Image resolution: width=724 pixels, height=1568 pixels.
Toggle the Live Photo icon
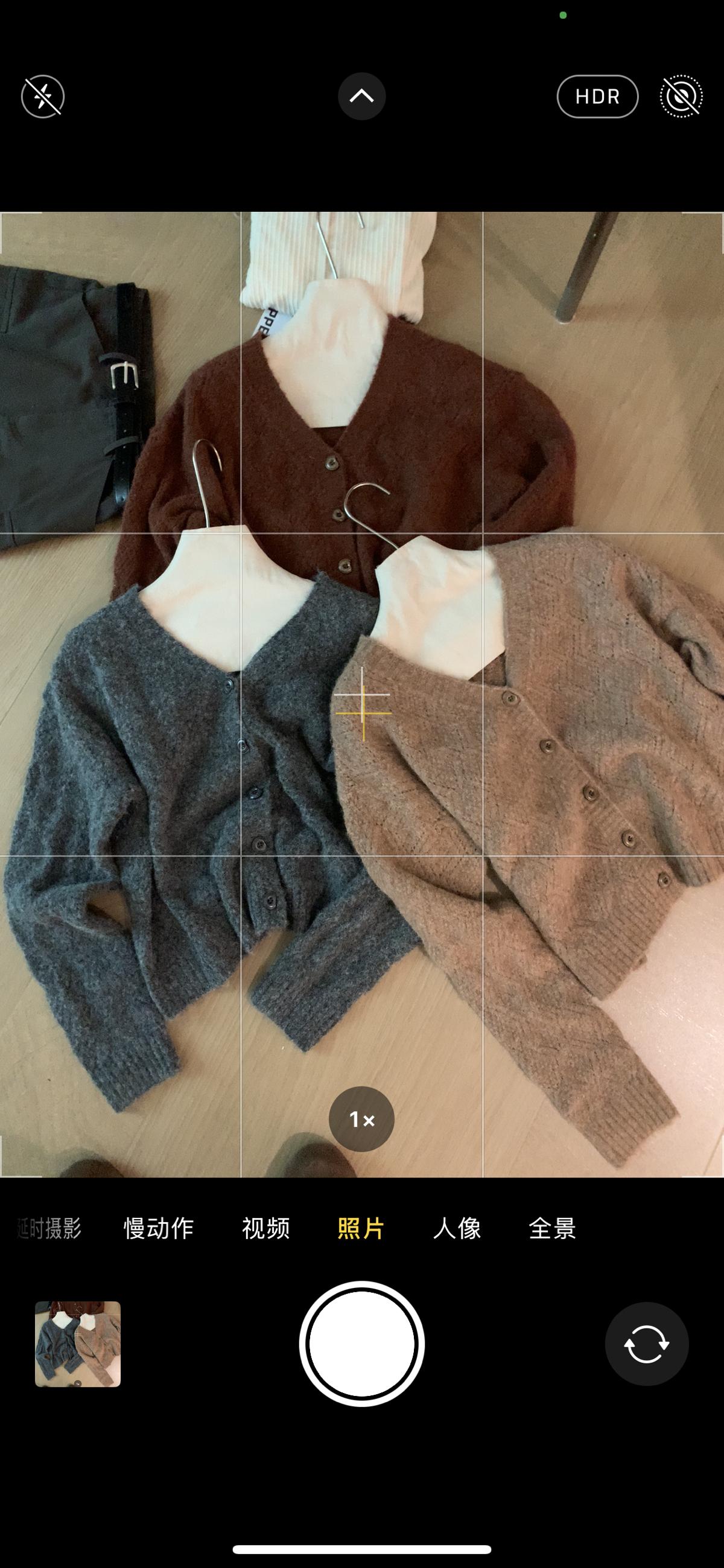tap(681, 96)
